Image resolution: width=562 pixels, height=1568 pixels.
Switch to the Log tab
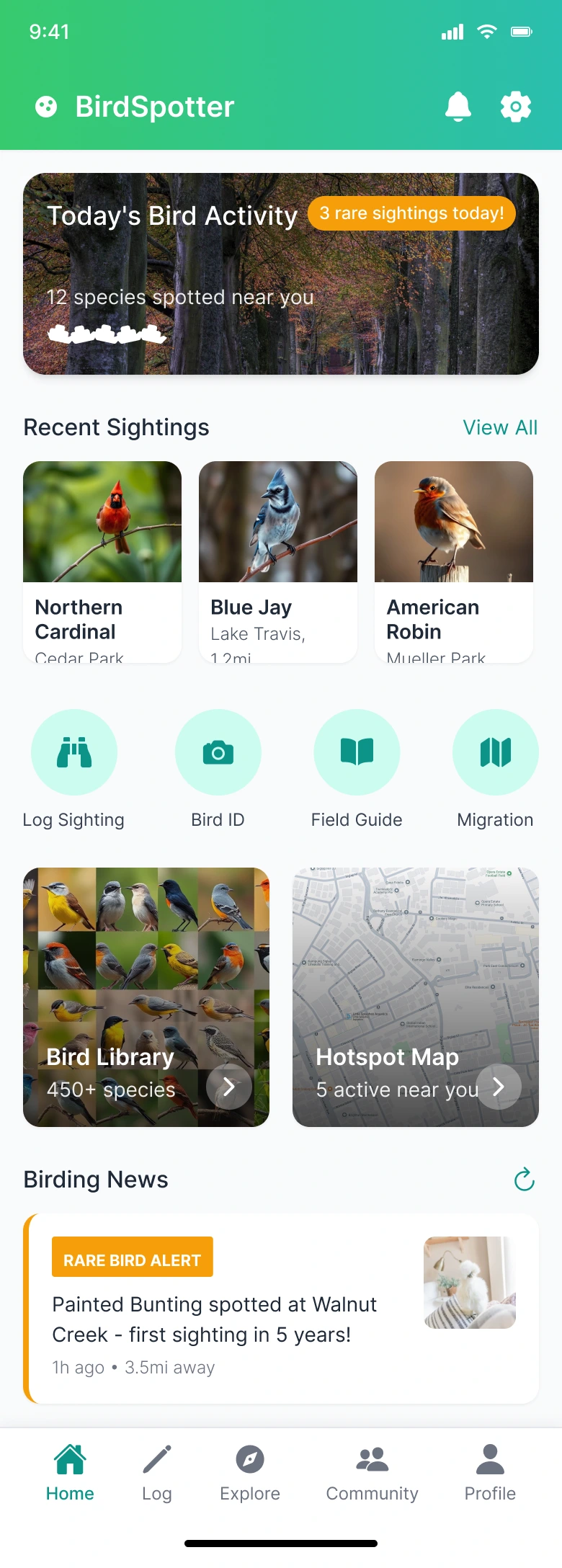point(157,1473)
